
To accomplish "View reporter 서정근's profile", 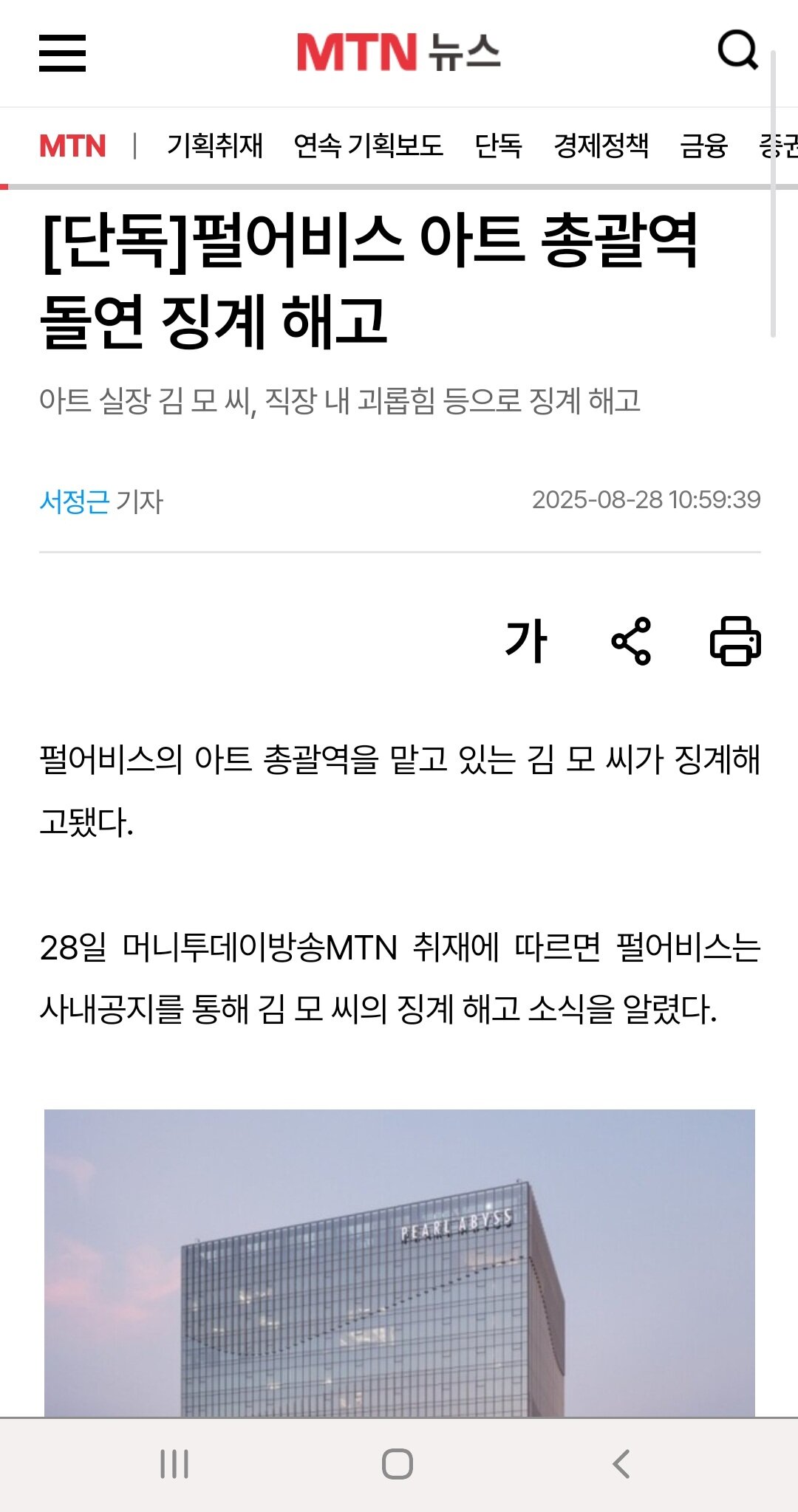I will tap(75, 502).
